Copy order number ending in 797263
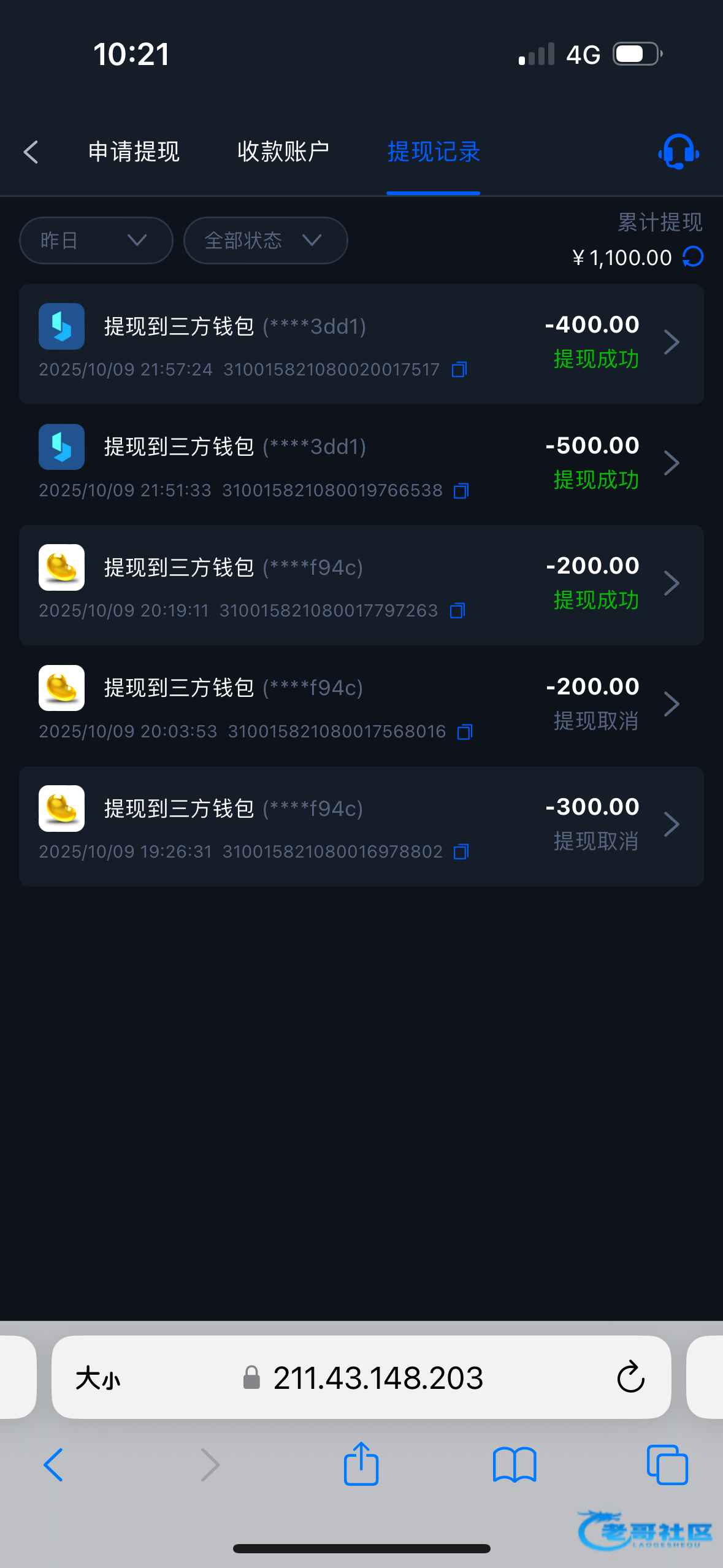The width and height of the screenshot is (723, 1568). 457,611
